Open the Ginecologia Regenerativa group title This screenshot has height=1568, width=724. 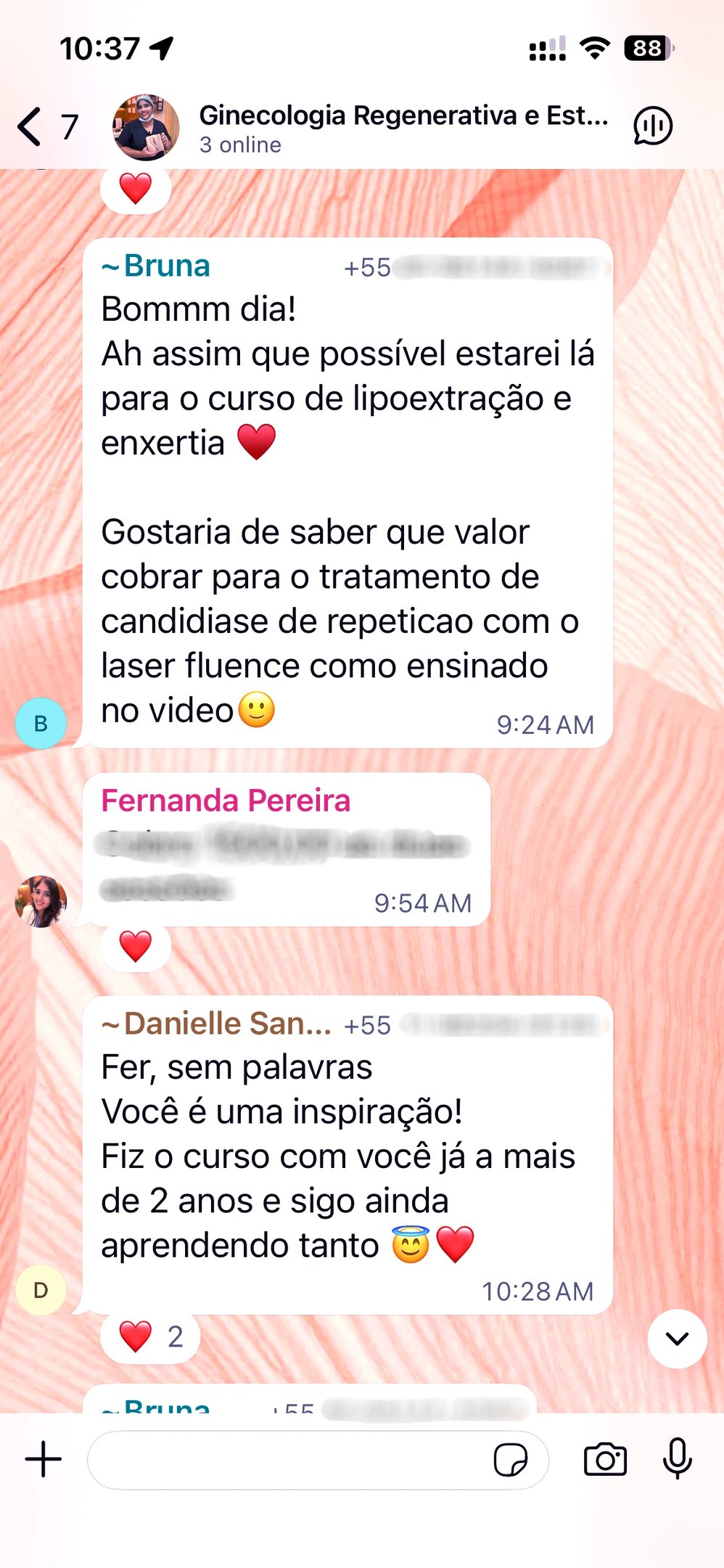(x=403, y=116)
